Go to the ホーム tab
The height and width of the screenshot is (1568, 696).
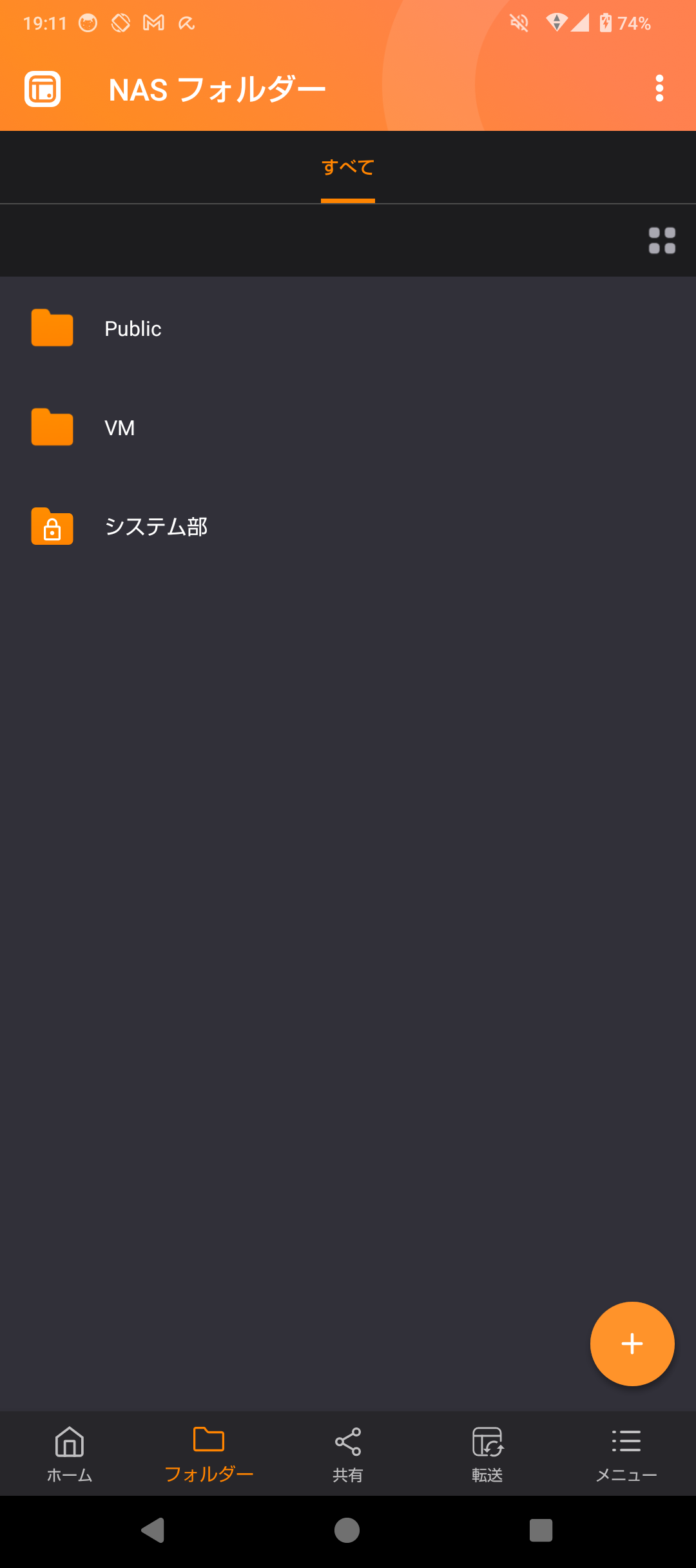click(x=70, y=1454)
